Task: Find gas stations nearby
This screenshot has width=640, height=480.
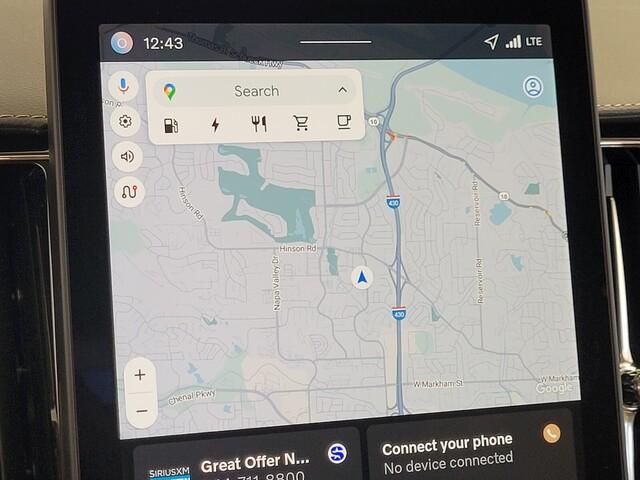Action: click(x=171, y=124)
